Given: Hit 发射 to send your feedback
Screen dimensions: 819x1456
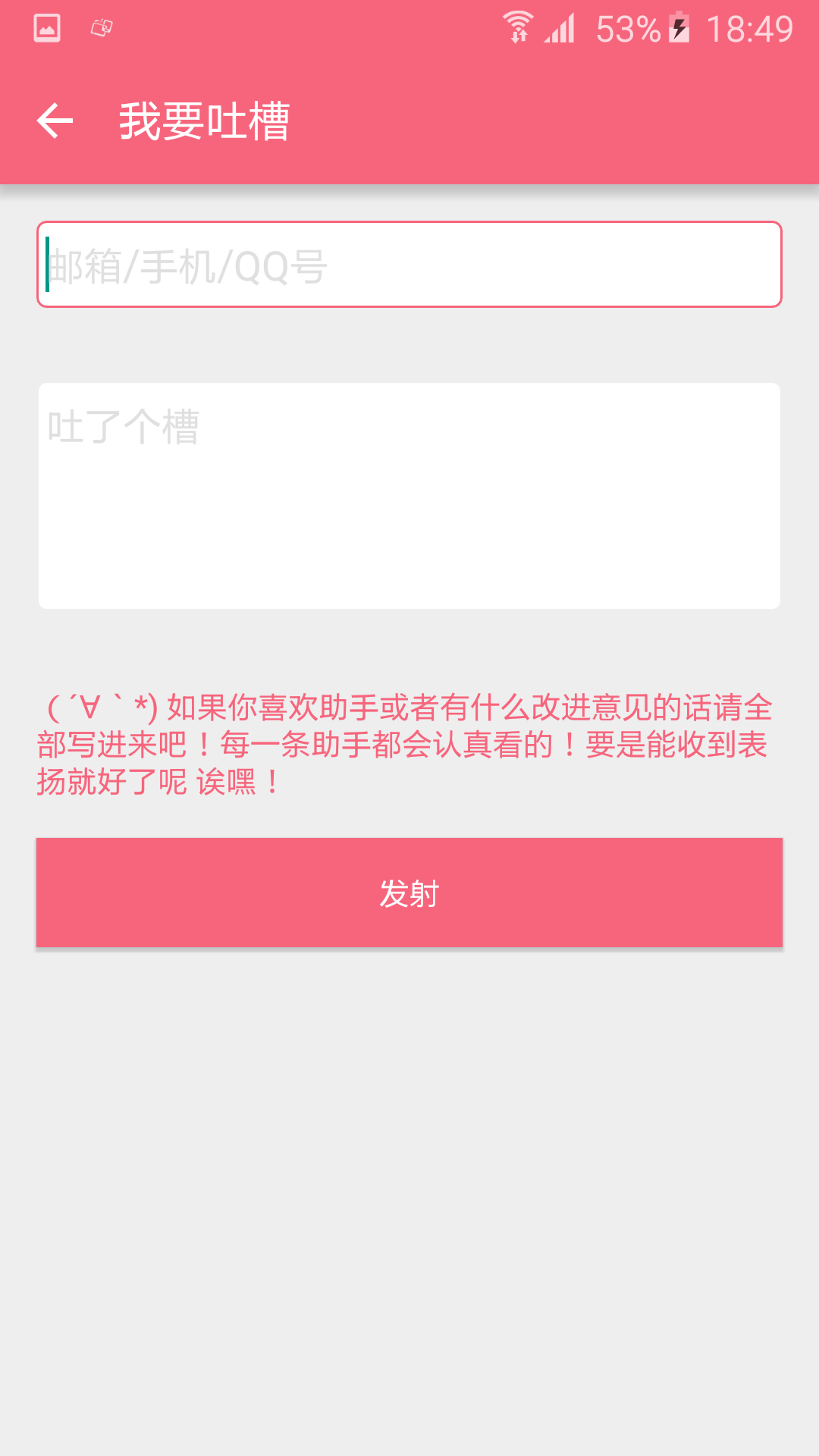Looking at the screenshot, I should click(x=409, y=893).
